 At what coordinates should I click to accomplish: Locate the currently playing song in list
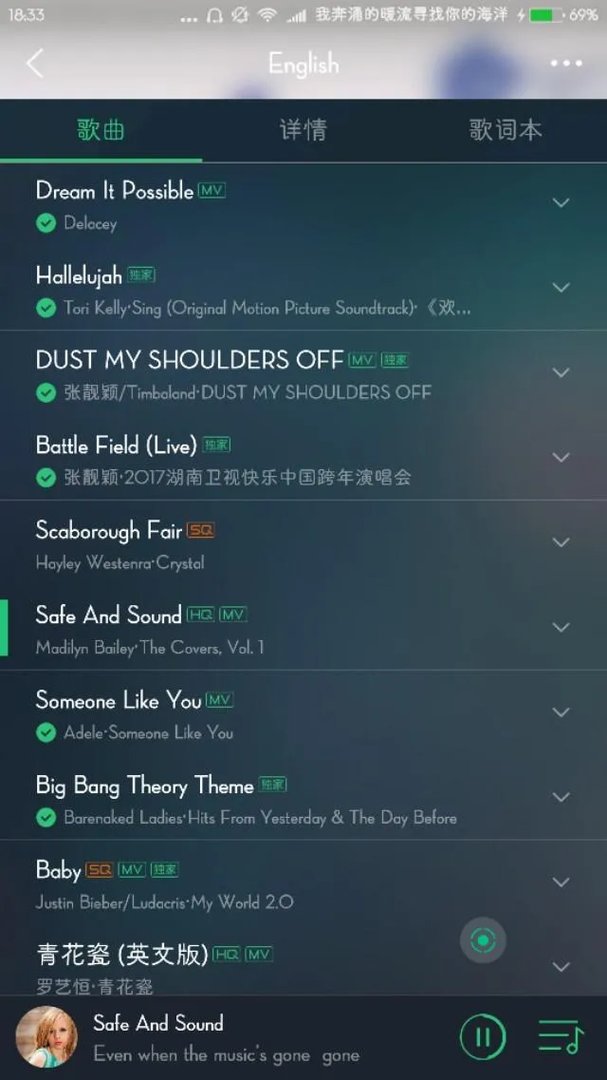483,941
